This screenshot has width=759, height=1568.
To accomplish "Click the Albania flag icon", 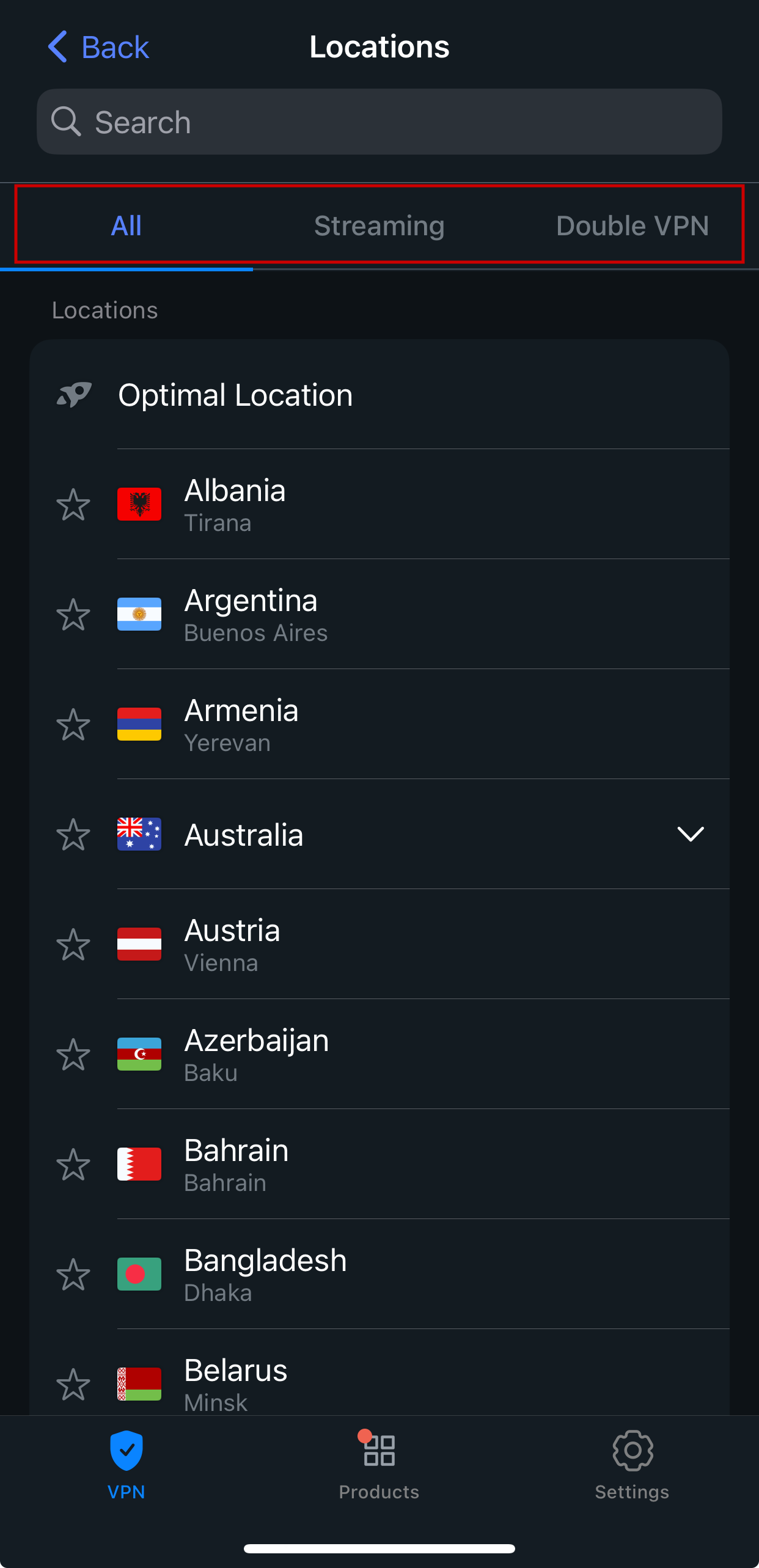I will [x=139, y=504].
